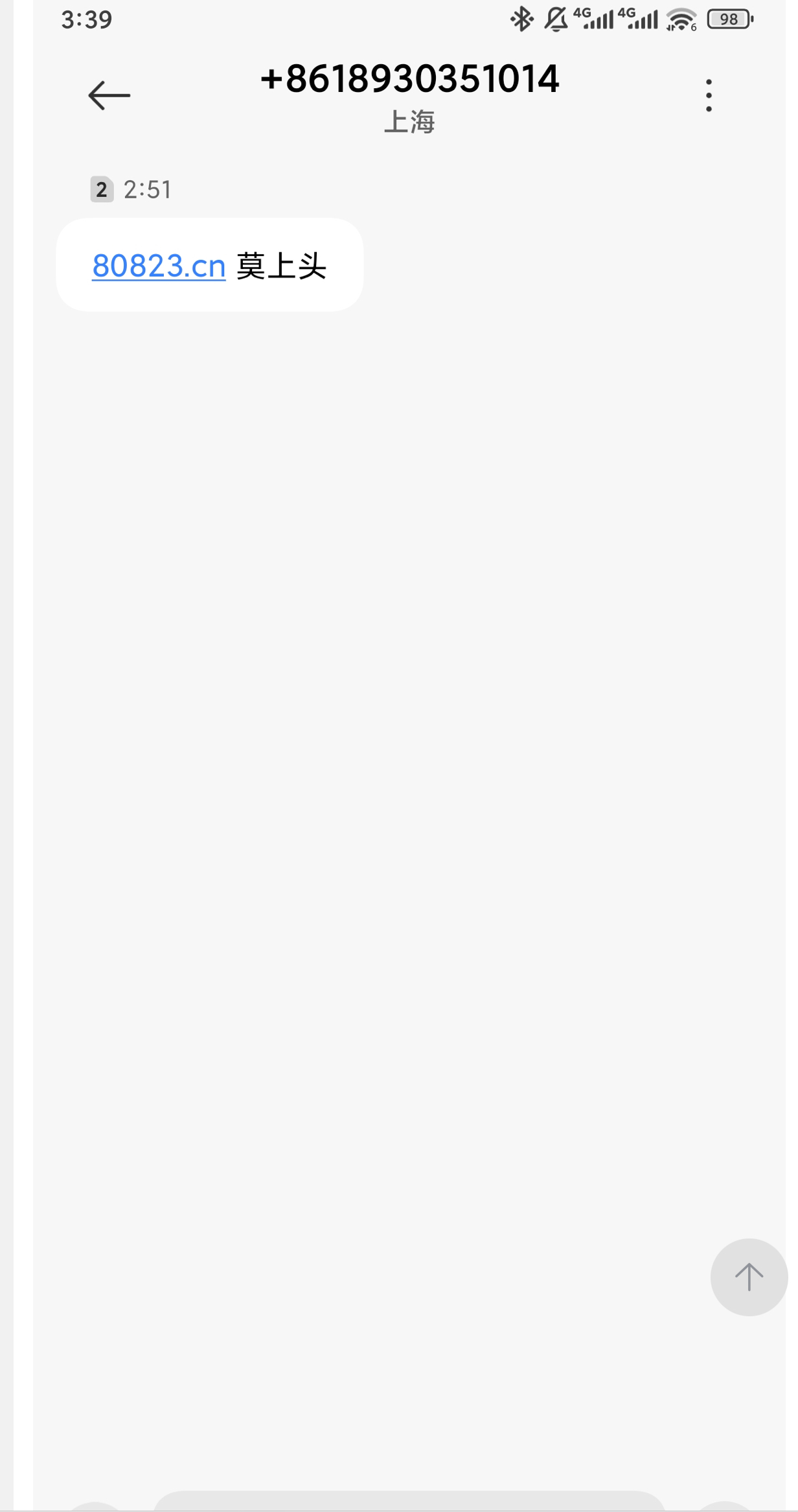
Task: Open the 80823.cn link
Action: pos(159,266)
